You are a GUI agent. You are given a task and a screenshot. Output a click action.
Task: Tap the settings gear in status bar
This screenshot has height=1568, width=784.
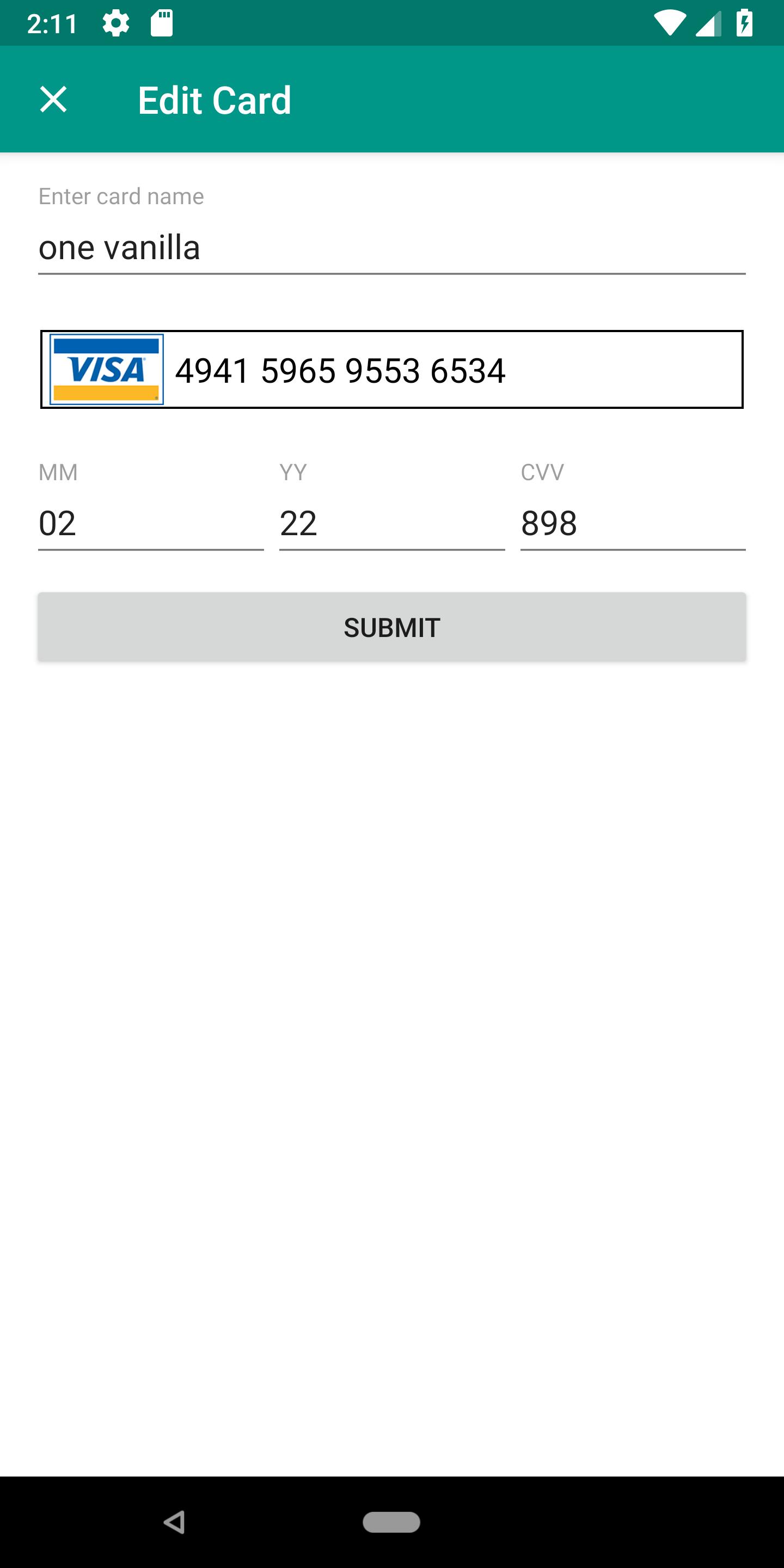(x=115, y=22)
